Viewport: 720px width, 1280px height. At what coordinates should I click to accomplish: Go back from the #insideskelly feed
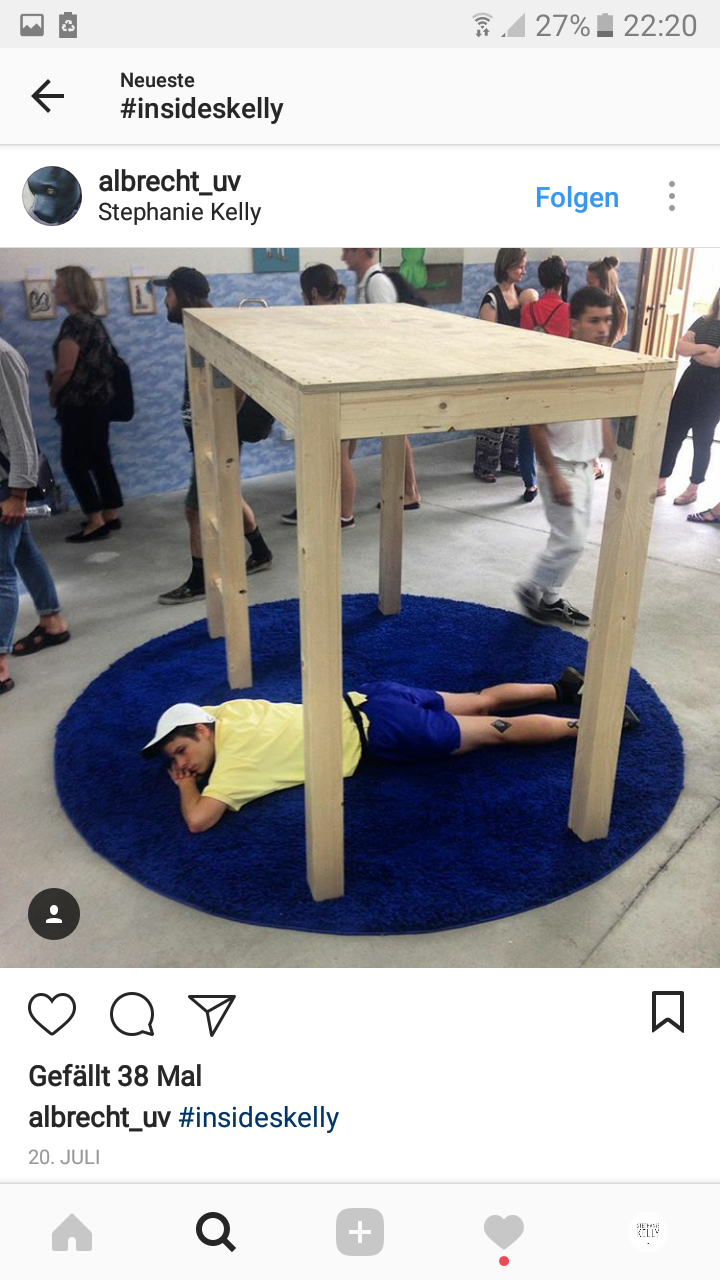(47, 96)
